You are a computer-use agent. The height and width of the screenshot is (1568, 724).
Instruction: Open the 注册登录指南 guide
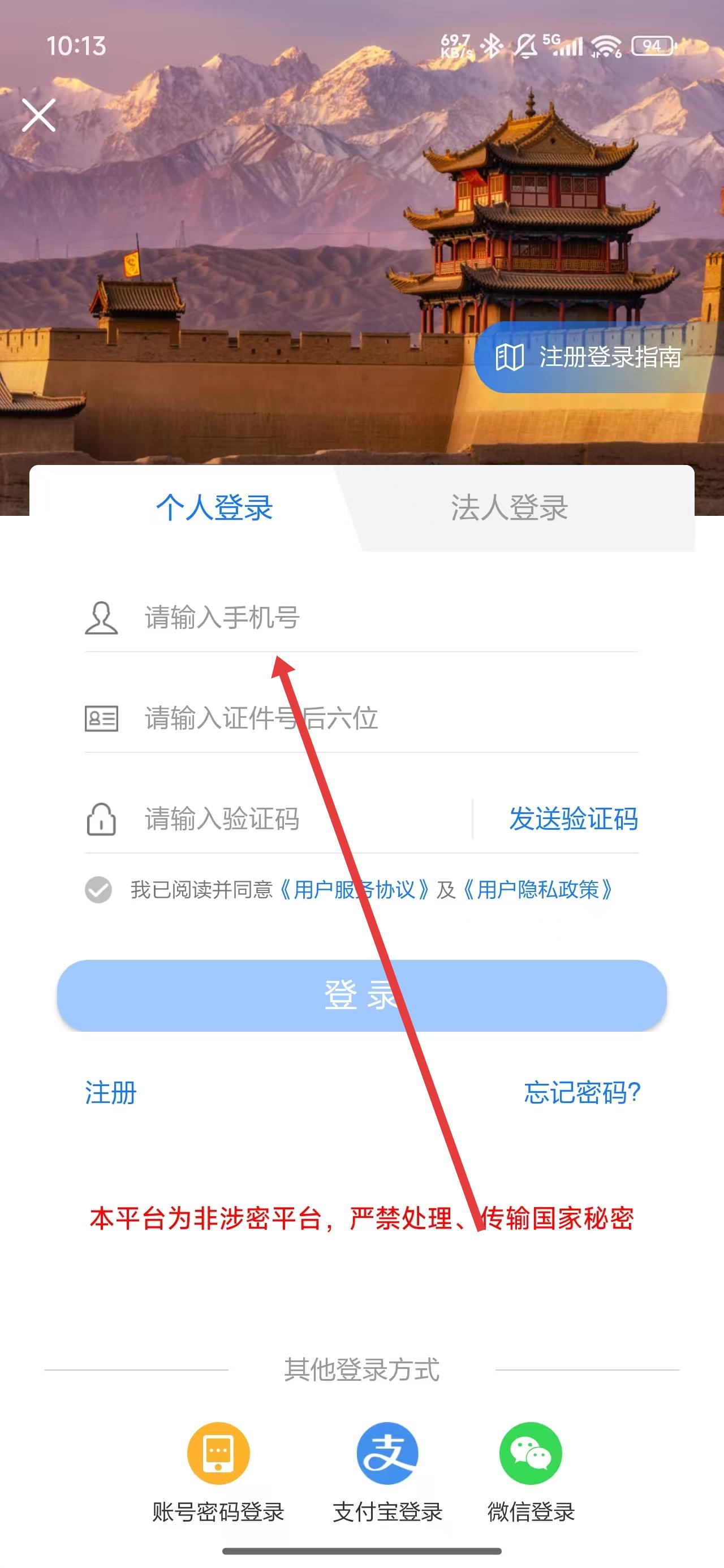(597, 357)
